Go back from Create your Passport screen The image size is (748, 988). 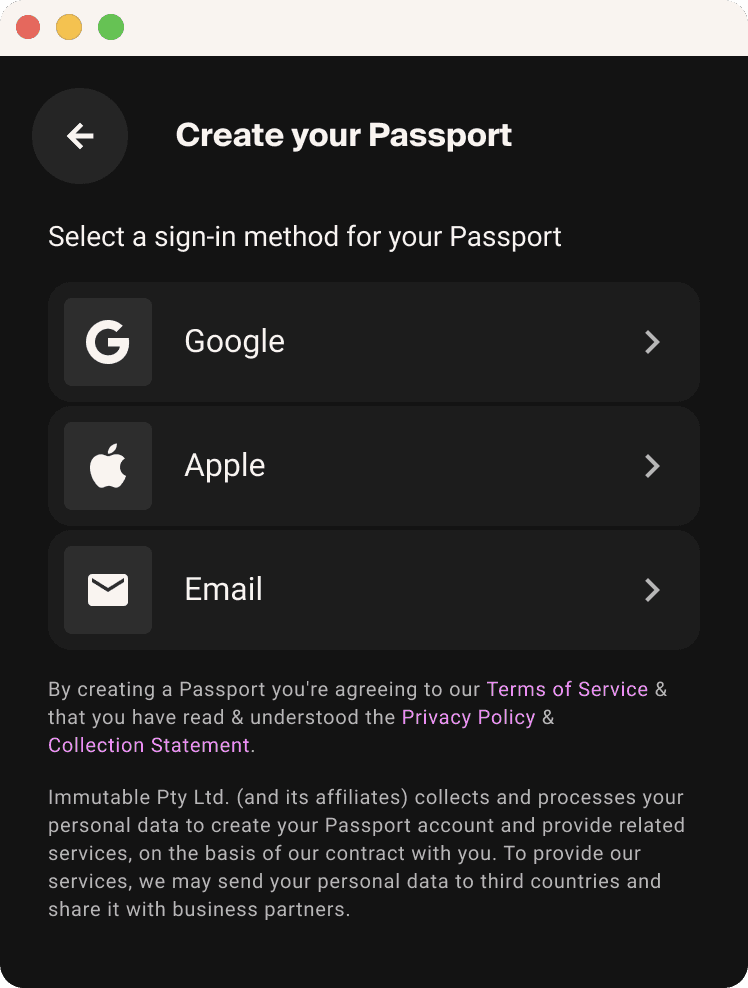80,136
